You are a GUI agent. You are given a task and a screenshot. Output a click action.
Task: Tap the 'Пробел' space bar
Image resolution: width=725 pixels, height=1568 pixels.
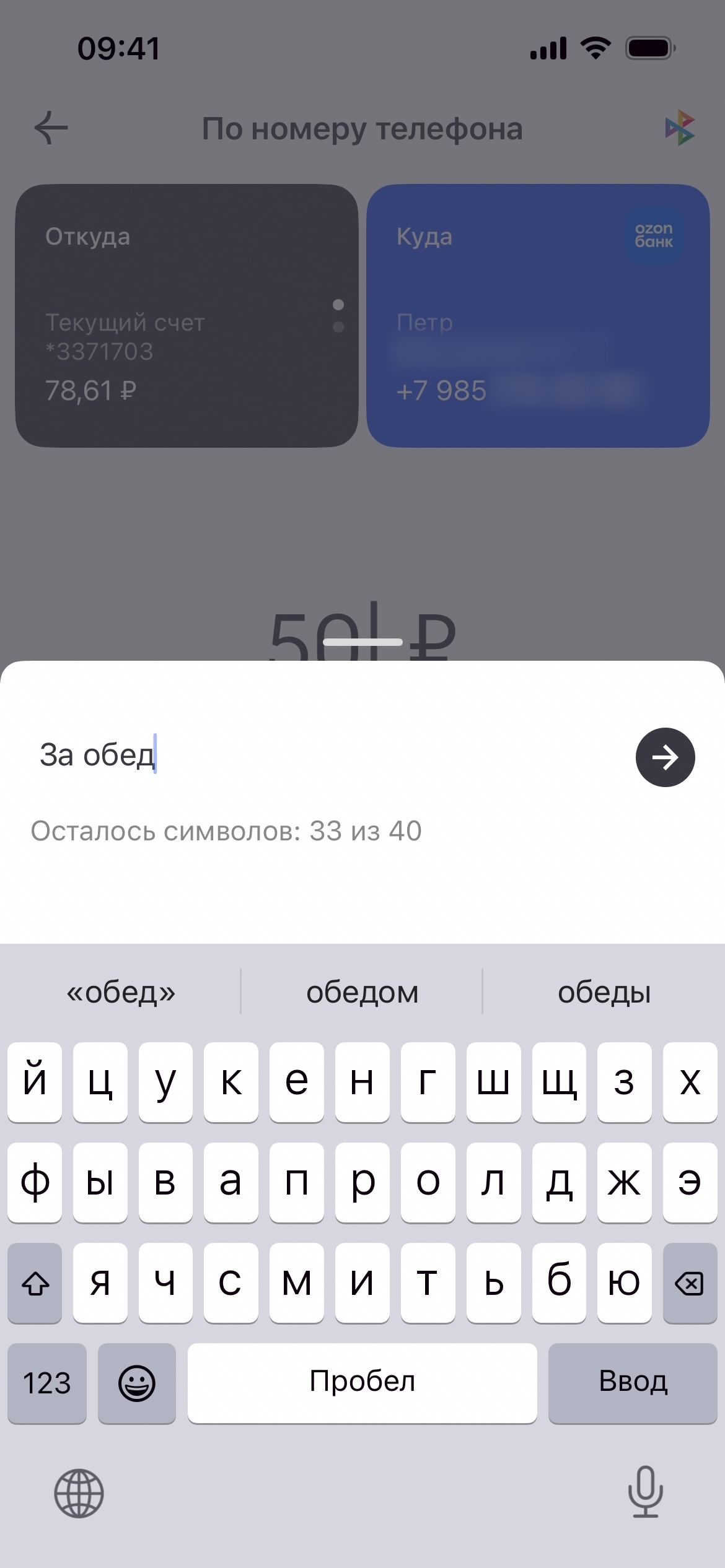(x=362, y=1383)
